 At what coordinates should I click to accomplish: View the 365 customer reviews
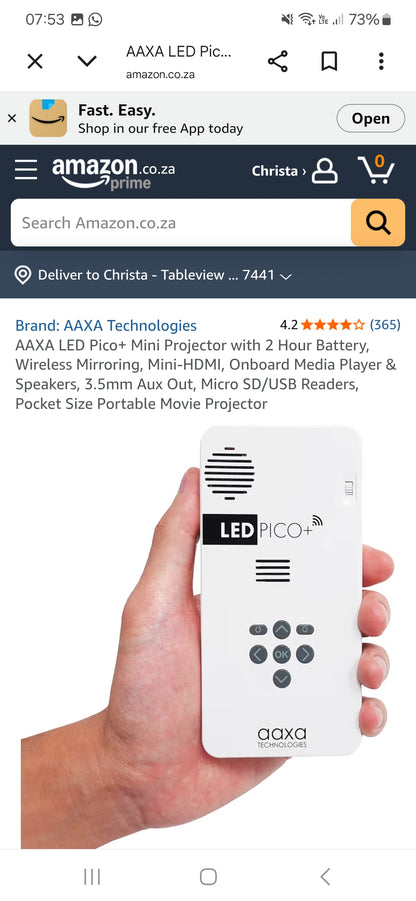point(385,325)
